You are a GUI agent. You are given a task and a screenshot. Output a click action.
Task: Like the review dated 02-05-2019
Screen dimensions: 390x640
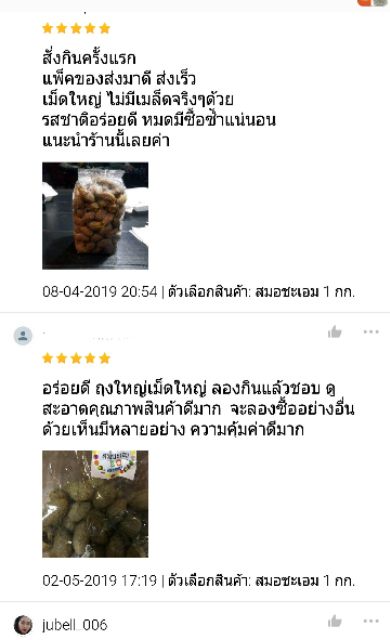[x=335, y=332]
